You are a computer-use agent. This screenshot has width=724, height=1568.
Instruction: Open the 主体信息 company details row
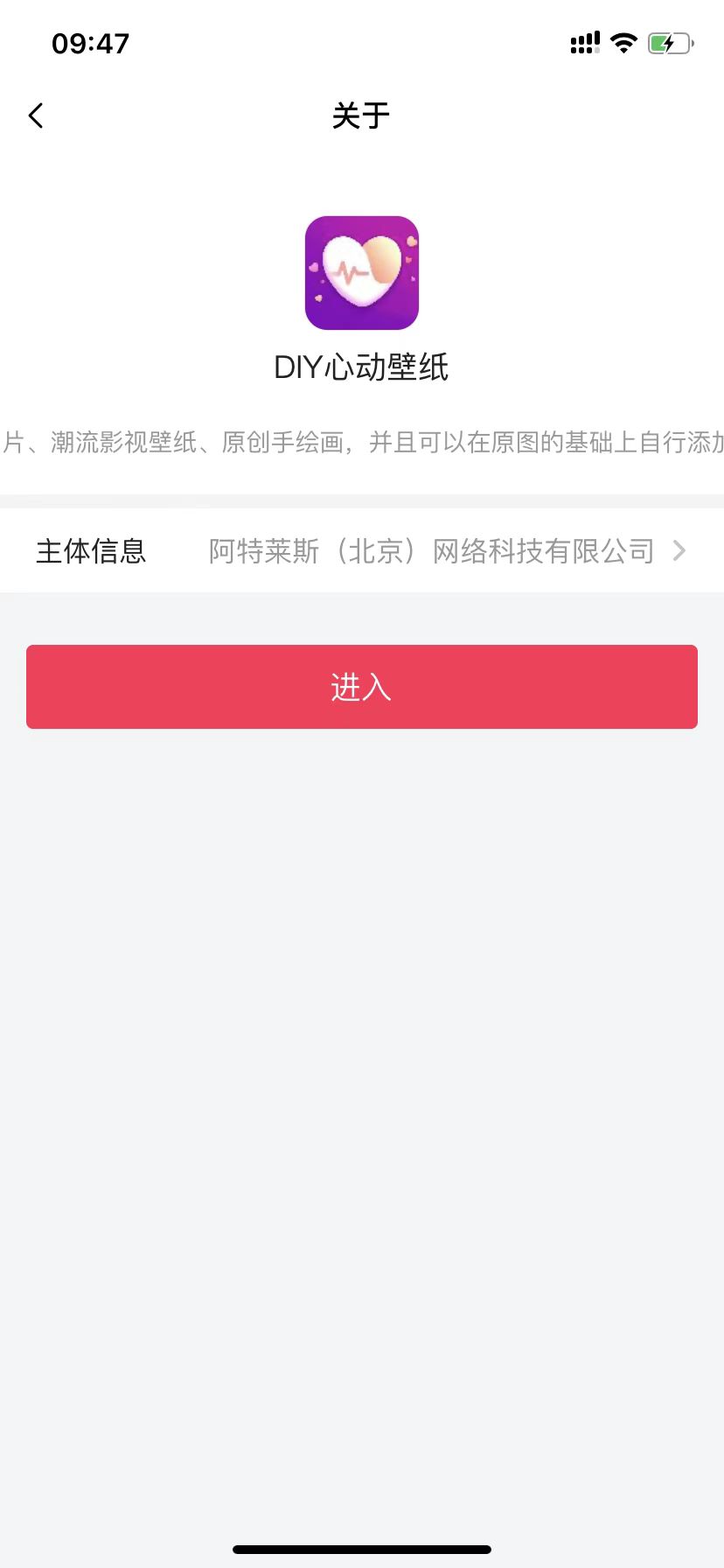click(362, 551)
